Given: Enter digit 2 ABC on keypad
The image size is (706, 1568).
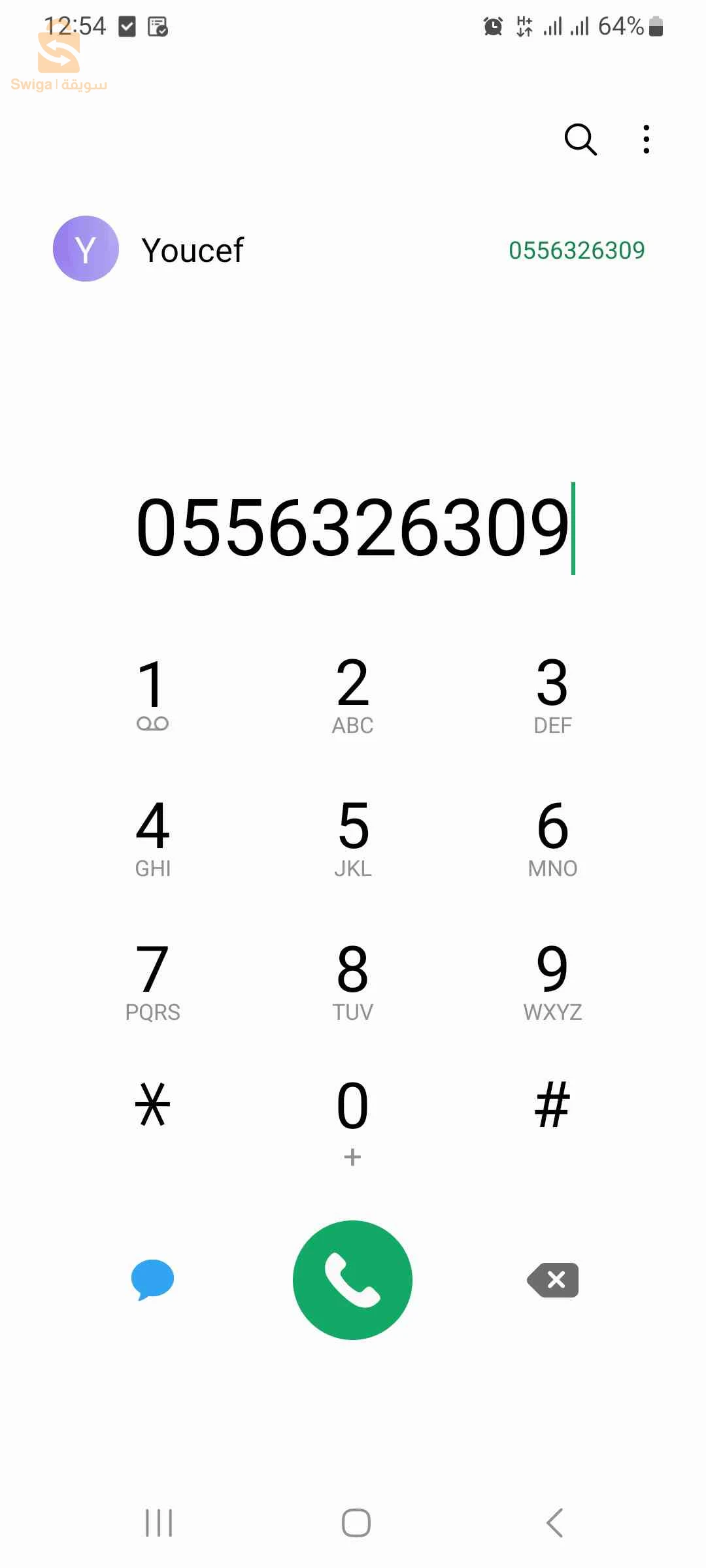Looking at the screenshot, I should click(x=353, y=694).
